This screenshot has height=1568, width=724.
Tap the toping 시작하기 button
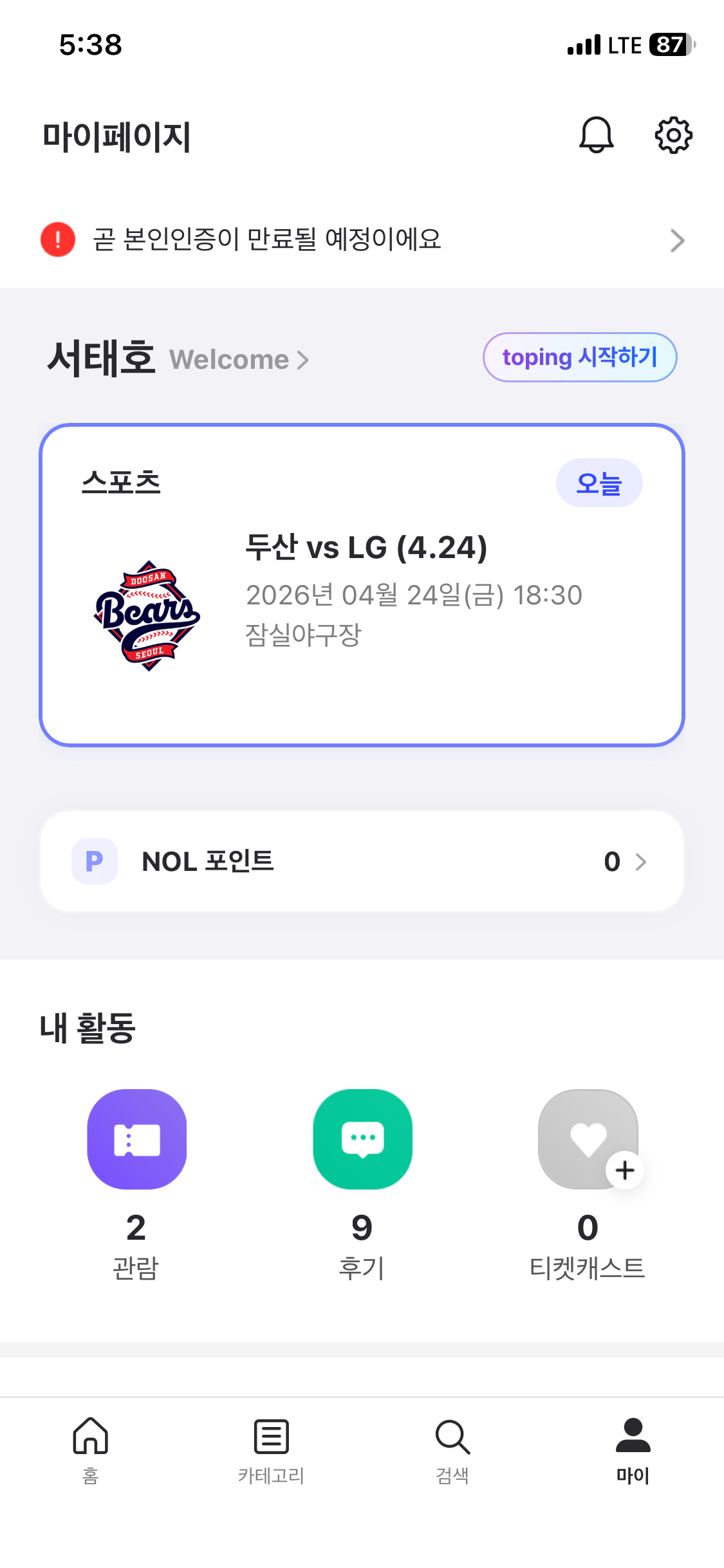point(580,357)
